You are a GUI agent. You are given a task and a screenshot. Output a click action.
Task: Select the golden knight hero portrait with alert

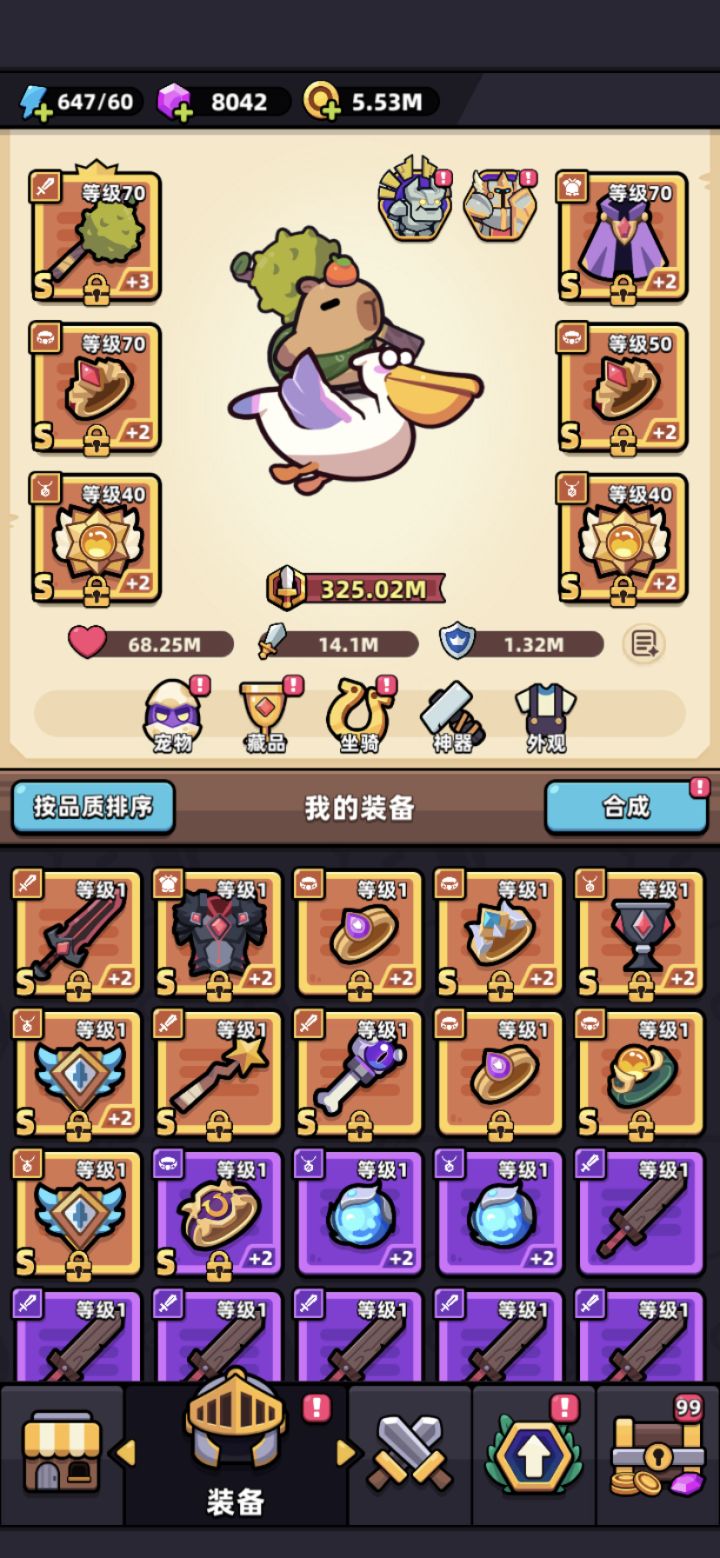(x=502, y=205)
